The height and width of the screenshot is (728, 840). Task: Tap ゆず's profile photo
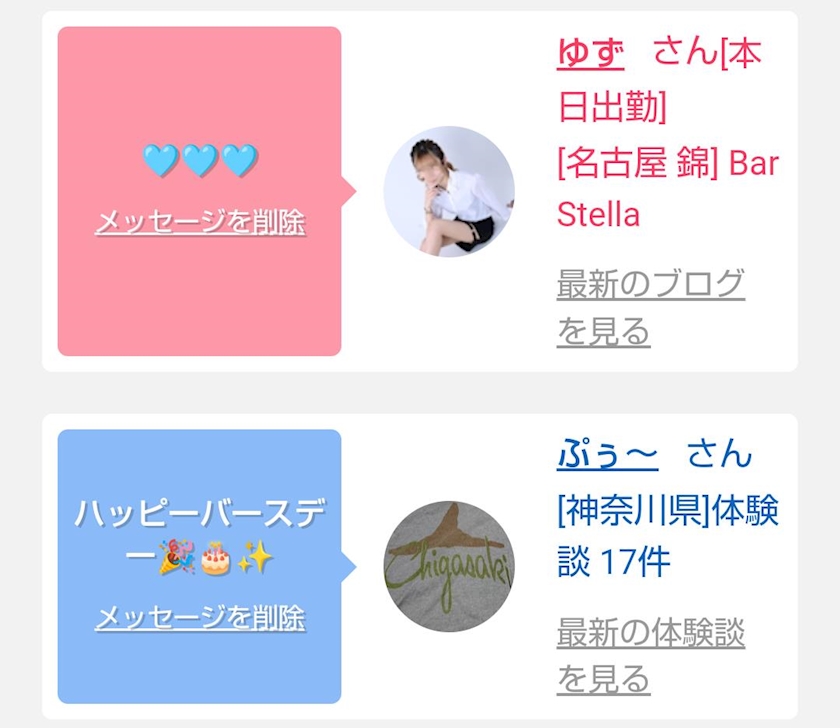pos(449,191)
